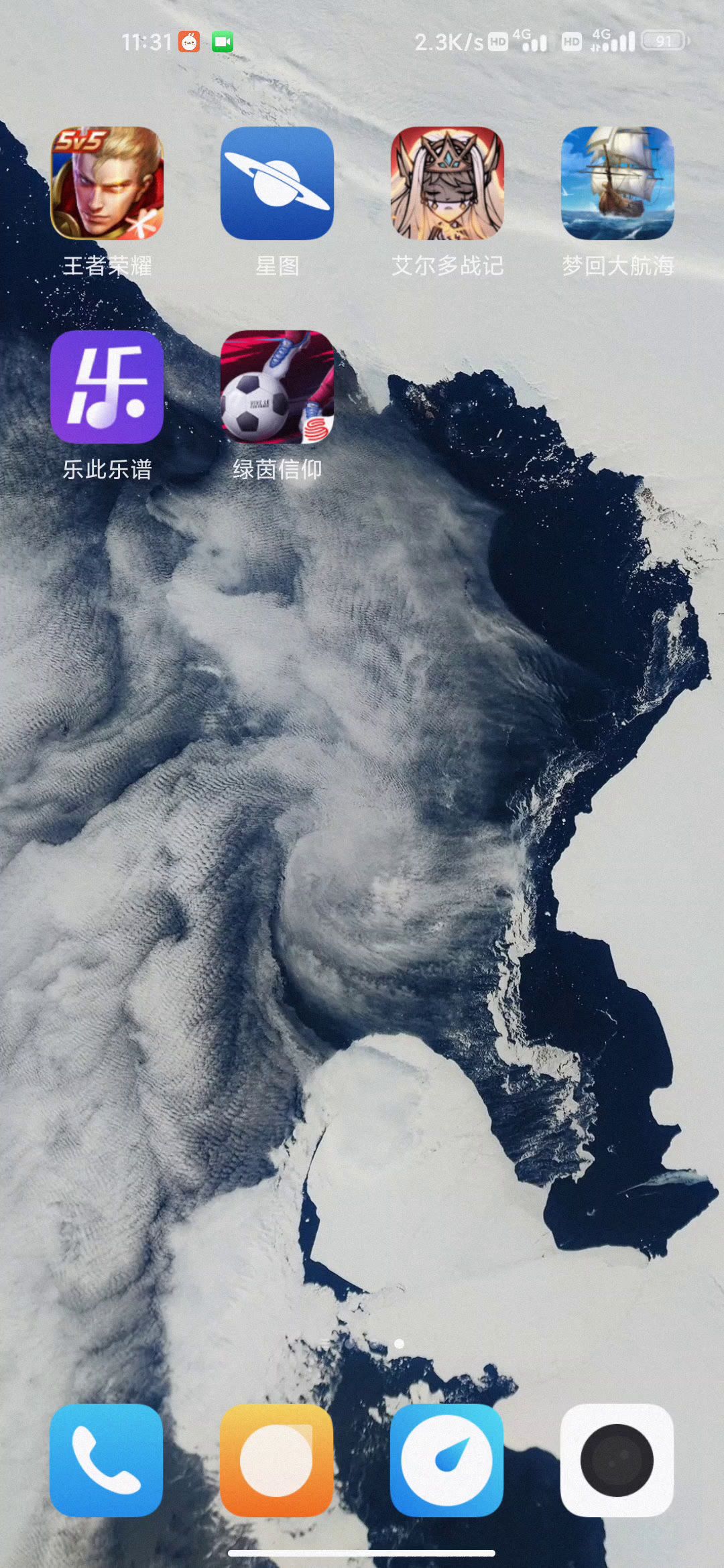This screenshot has width=724, height=1568.
Task: Open the orange messaging app in dock
Action: click(x=277, y=1460)
